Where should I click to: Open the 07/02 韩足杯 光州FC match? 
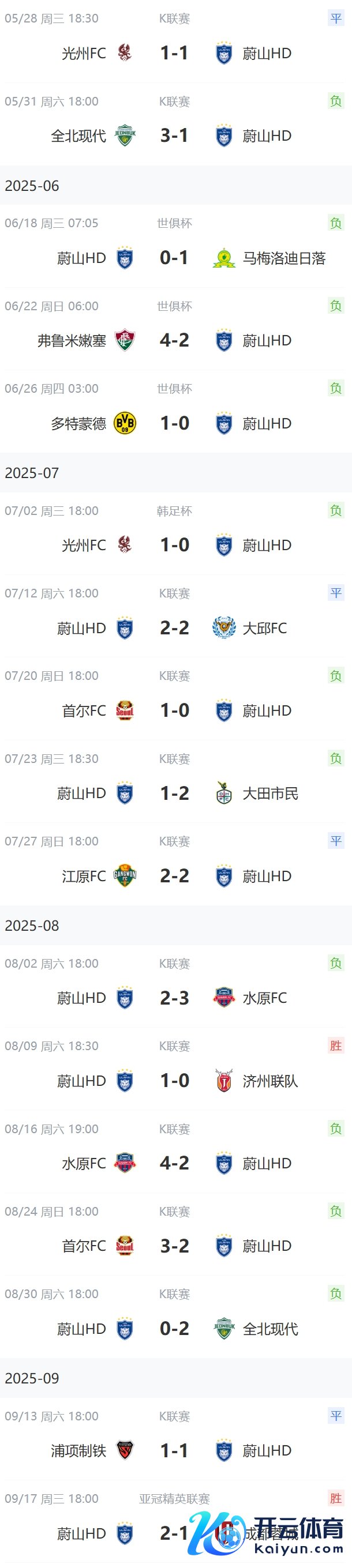coord(174,545)
